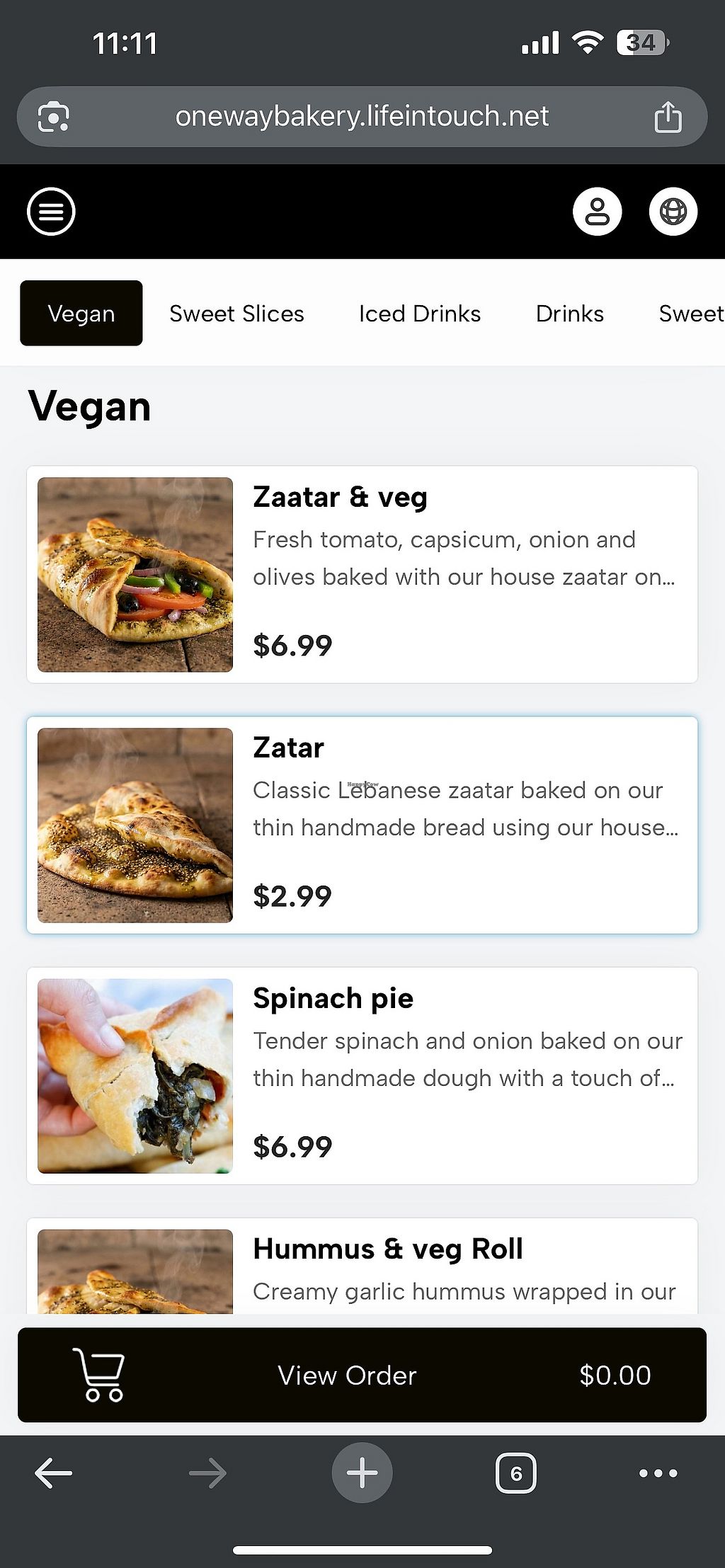Open the hamburger menu
Viewport: 725px width, 1568px height.
[x=51, y=212]
